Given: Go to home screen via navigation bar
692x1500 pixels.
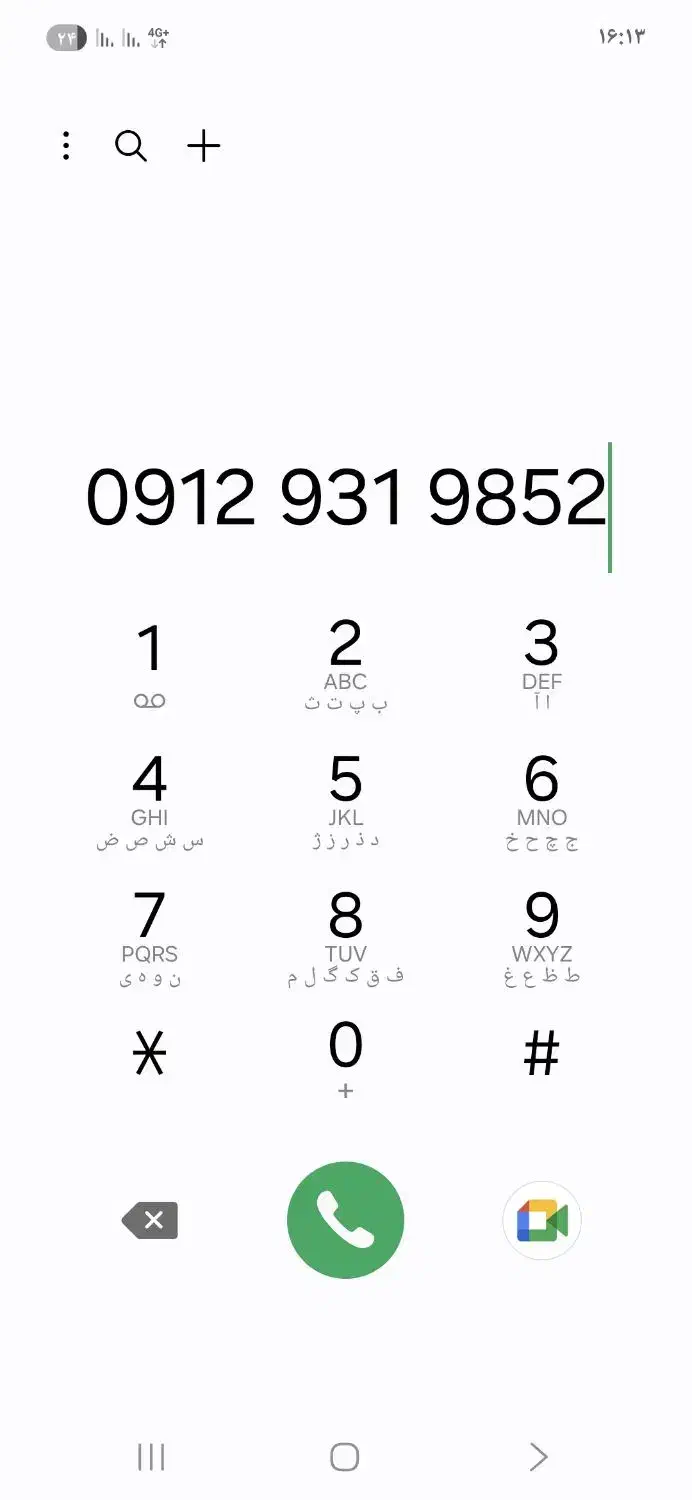Looking at the screenshot, I should tap(345, 1457).
